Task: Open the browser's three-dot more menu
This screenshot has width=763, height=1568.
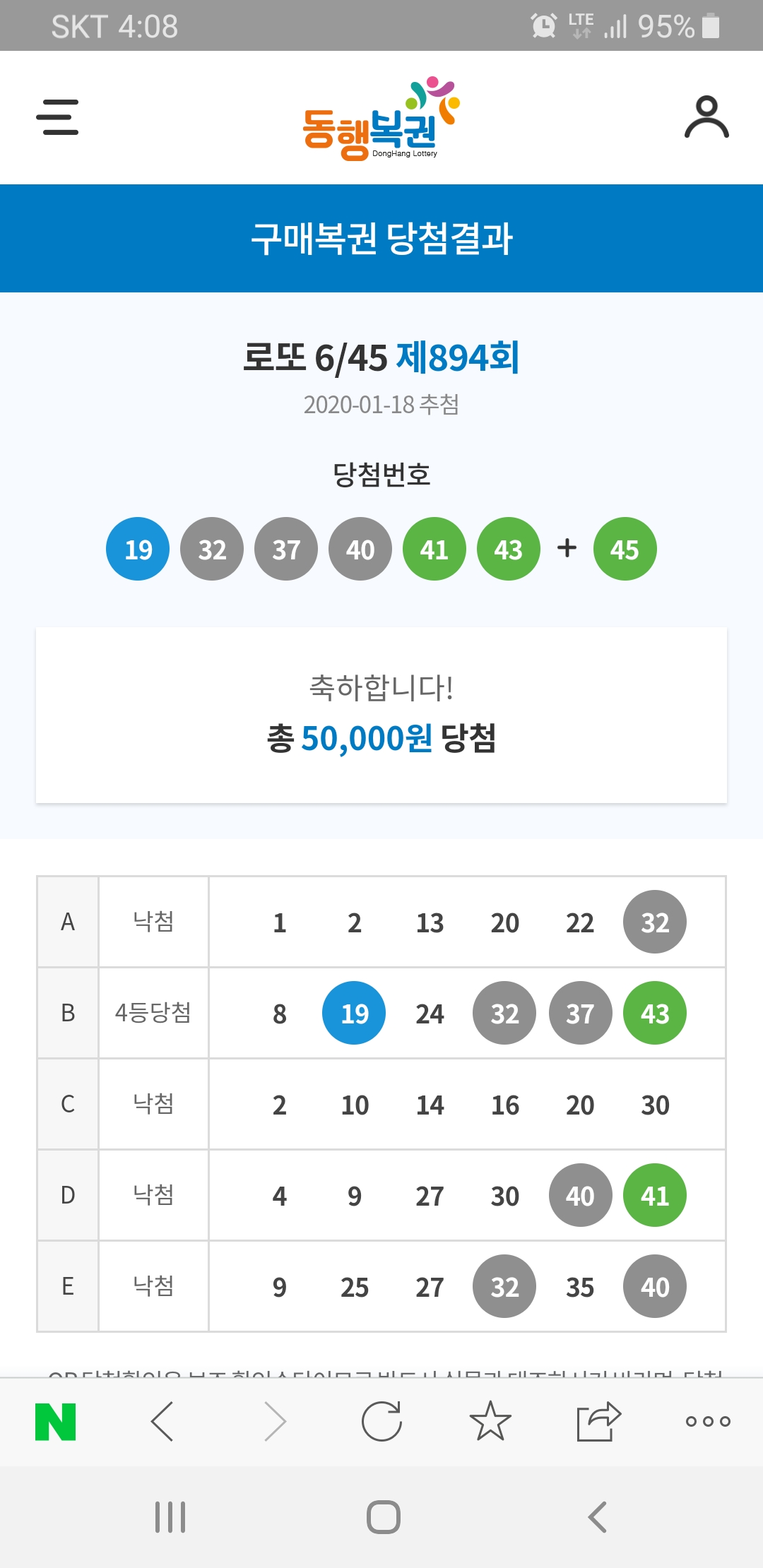Action: pyautogui.click(x=708, y=1421)
